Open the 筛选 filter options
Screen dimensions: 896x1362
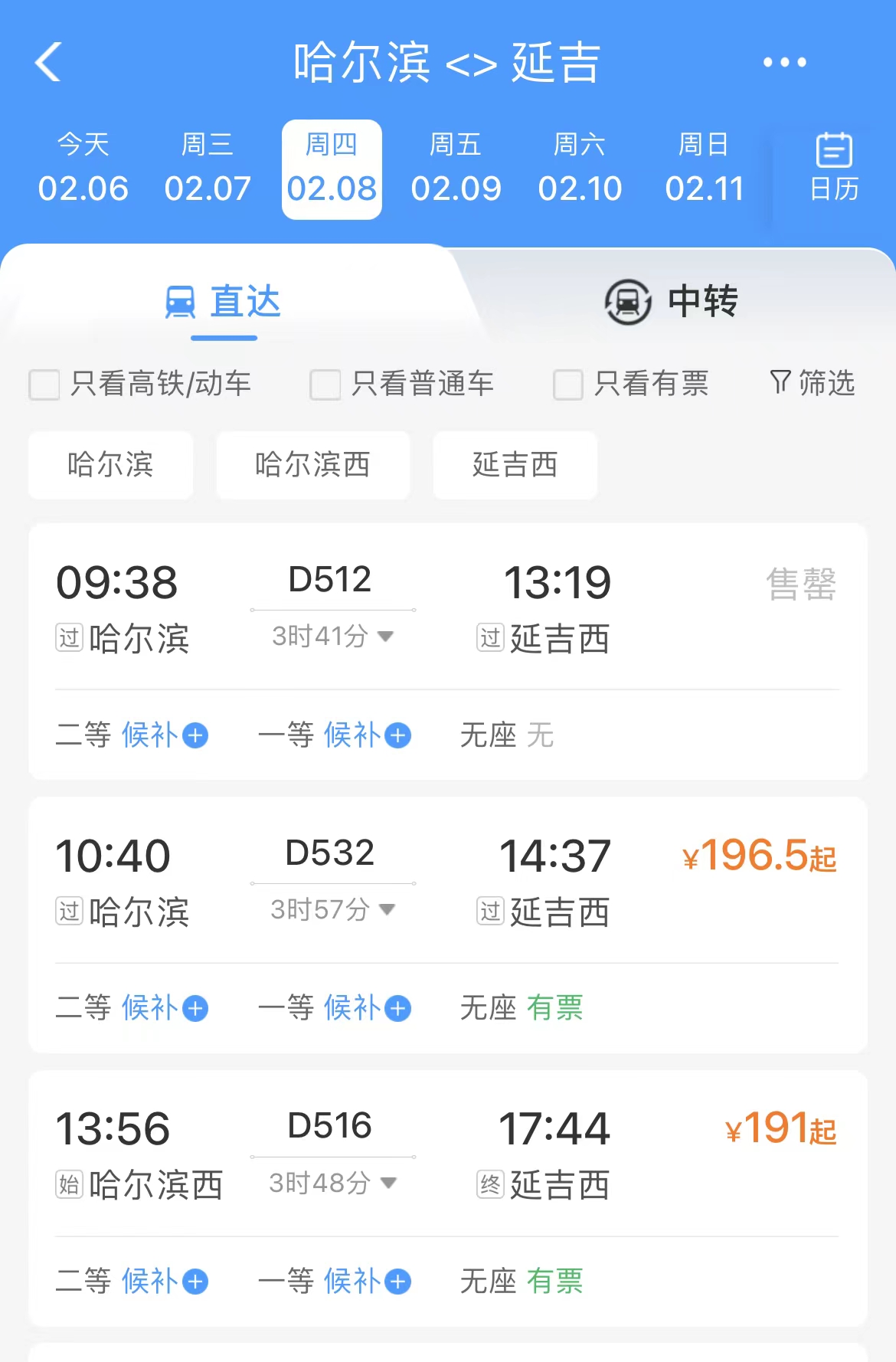point(813,382)
